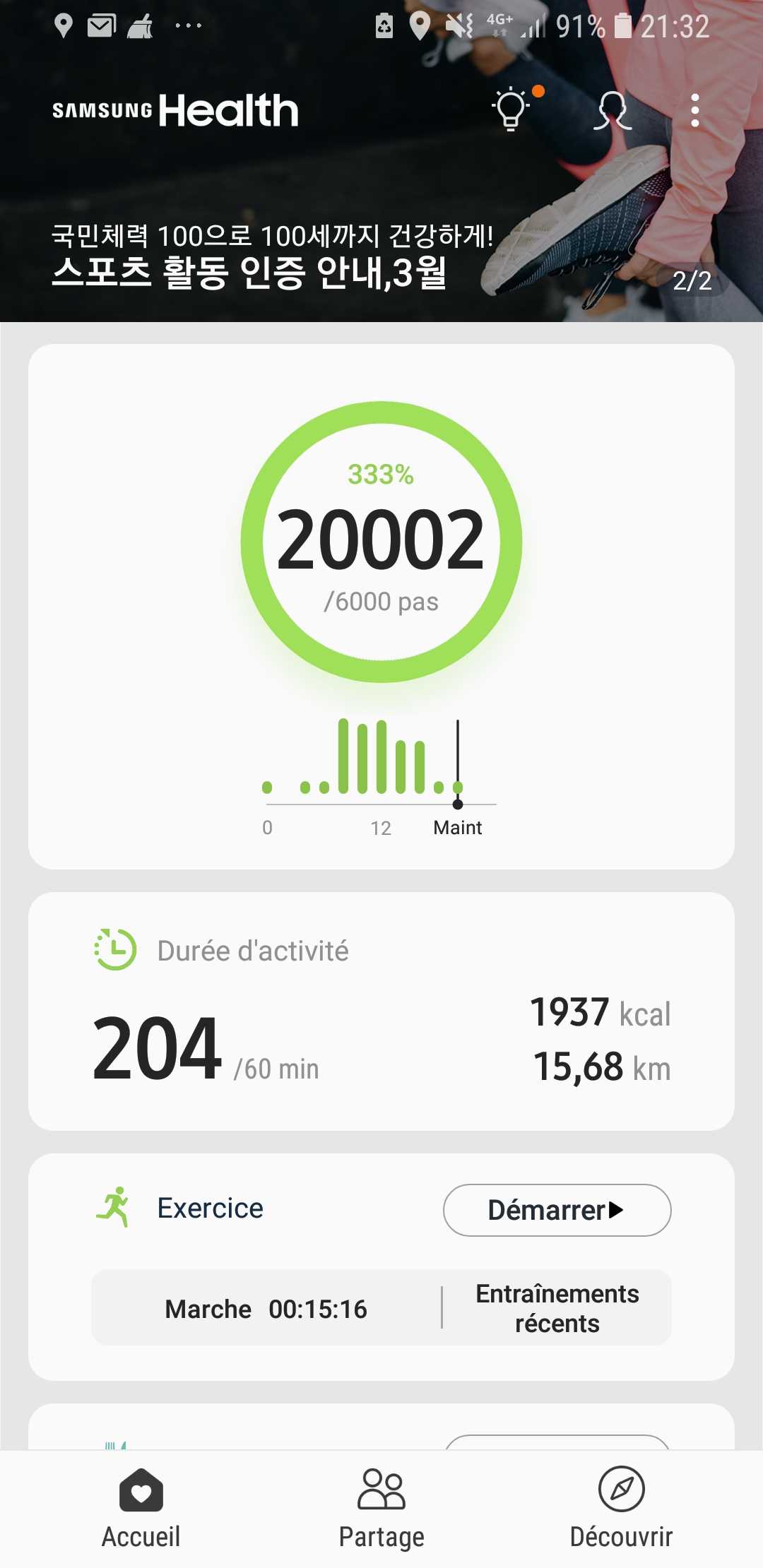Open the Durée d'activité card
The image size is (763, 1568).
coord(381,1011)
